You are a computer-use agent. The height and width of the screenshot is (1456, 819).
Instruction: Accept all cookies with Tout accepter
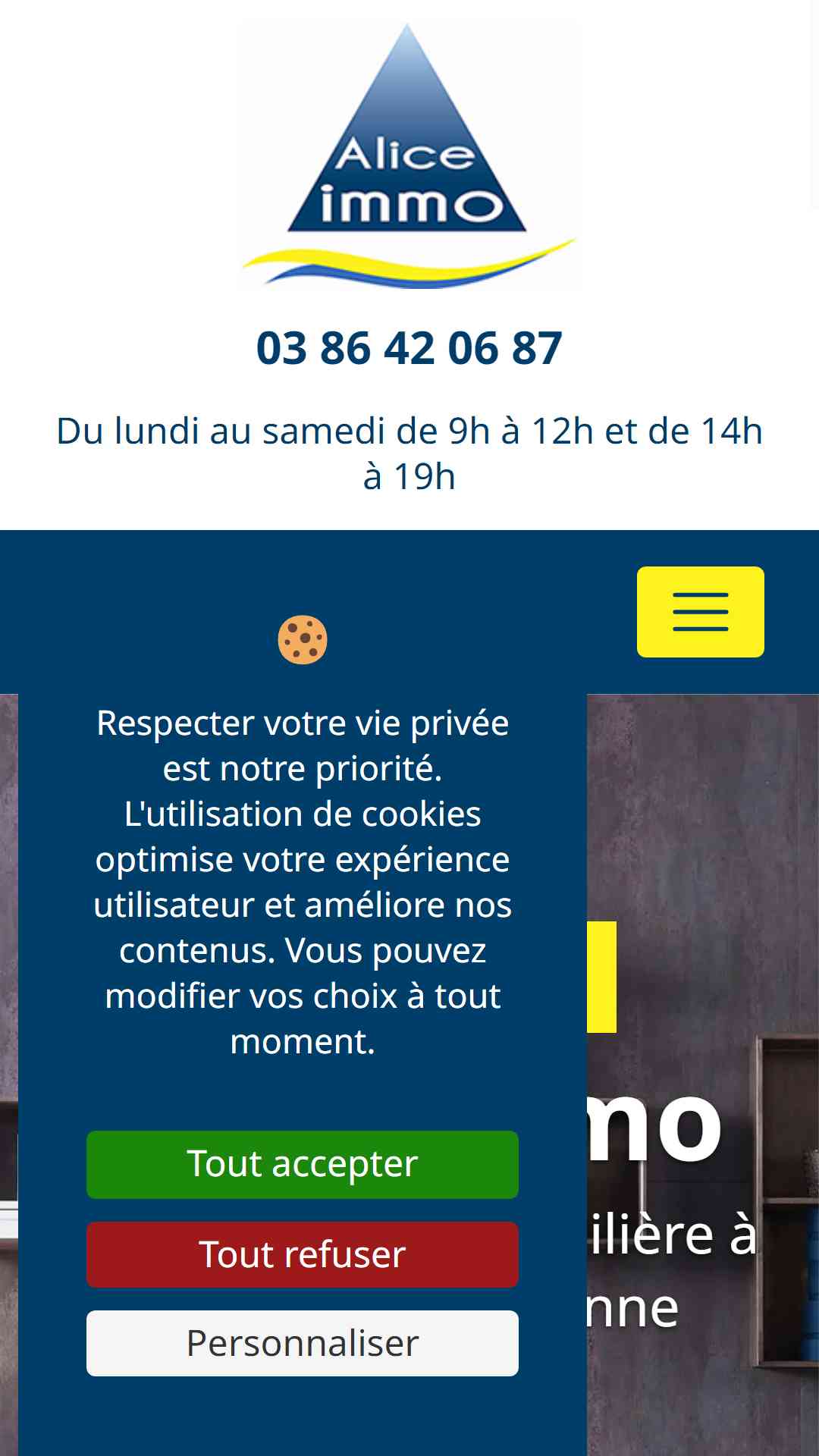point(303,1164)
